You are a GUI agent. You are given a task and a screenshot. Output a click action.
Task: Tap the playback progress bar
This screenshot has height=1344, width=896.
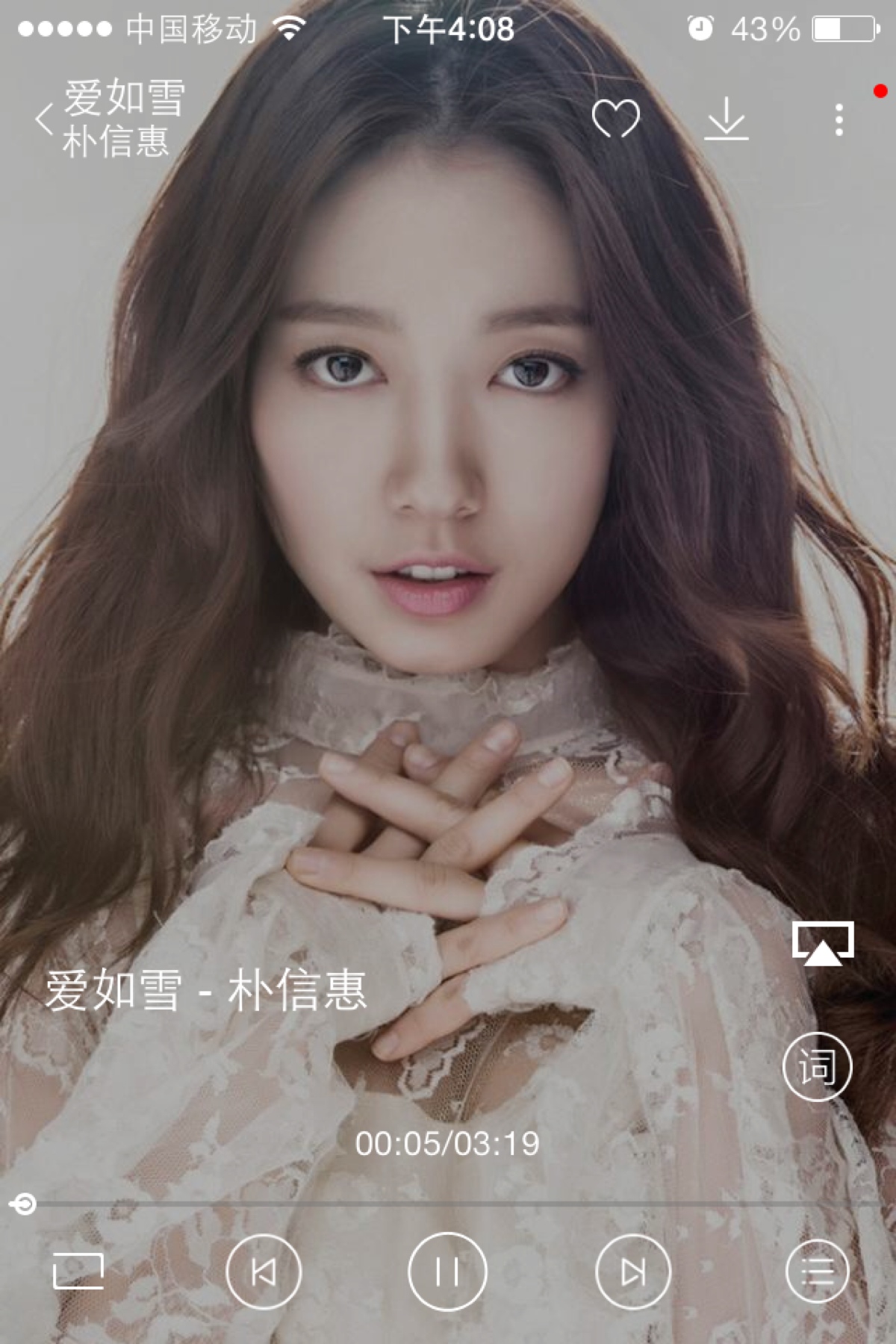[448, 1204]
